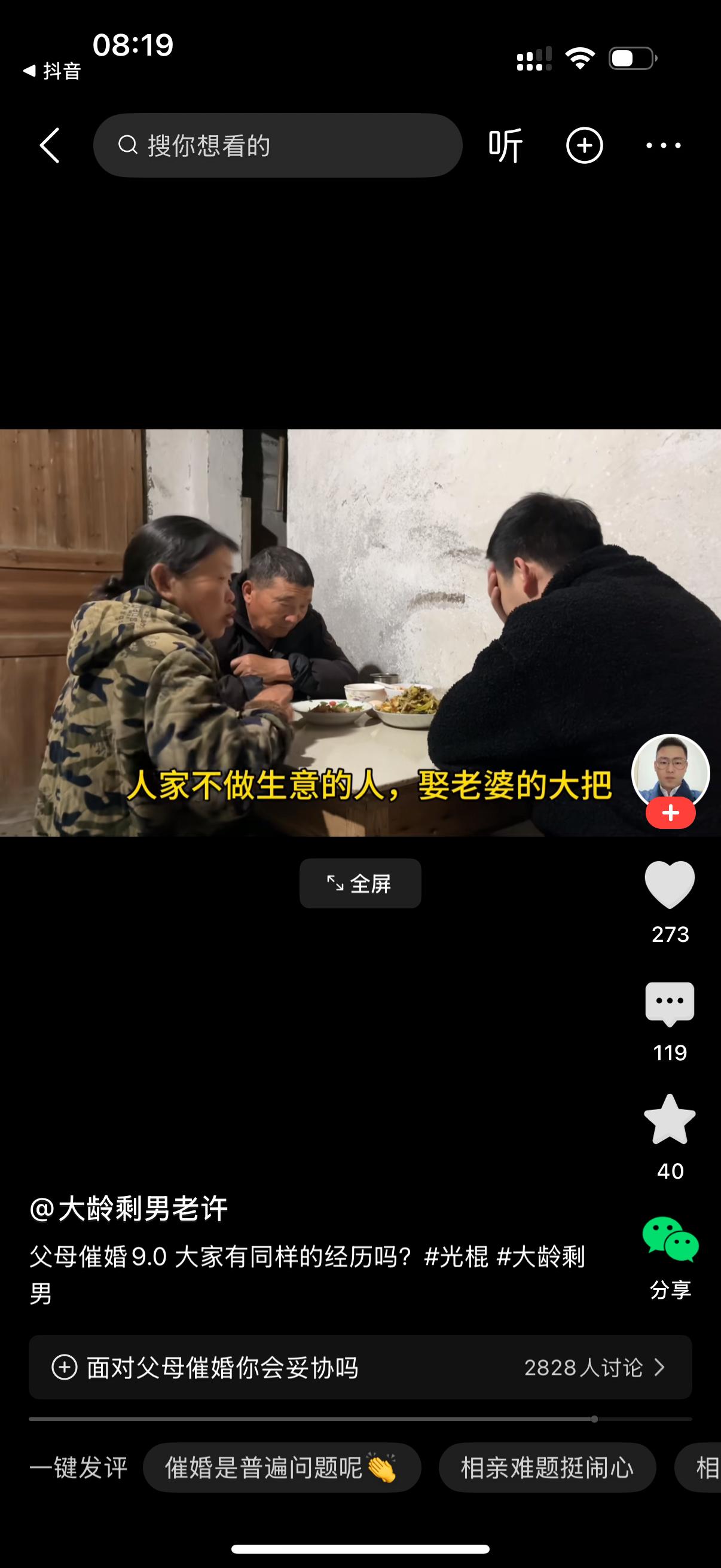Tap the 听 listen mode icon
This screenshot has width=721, height=1568.
(506, 145)
